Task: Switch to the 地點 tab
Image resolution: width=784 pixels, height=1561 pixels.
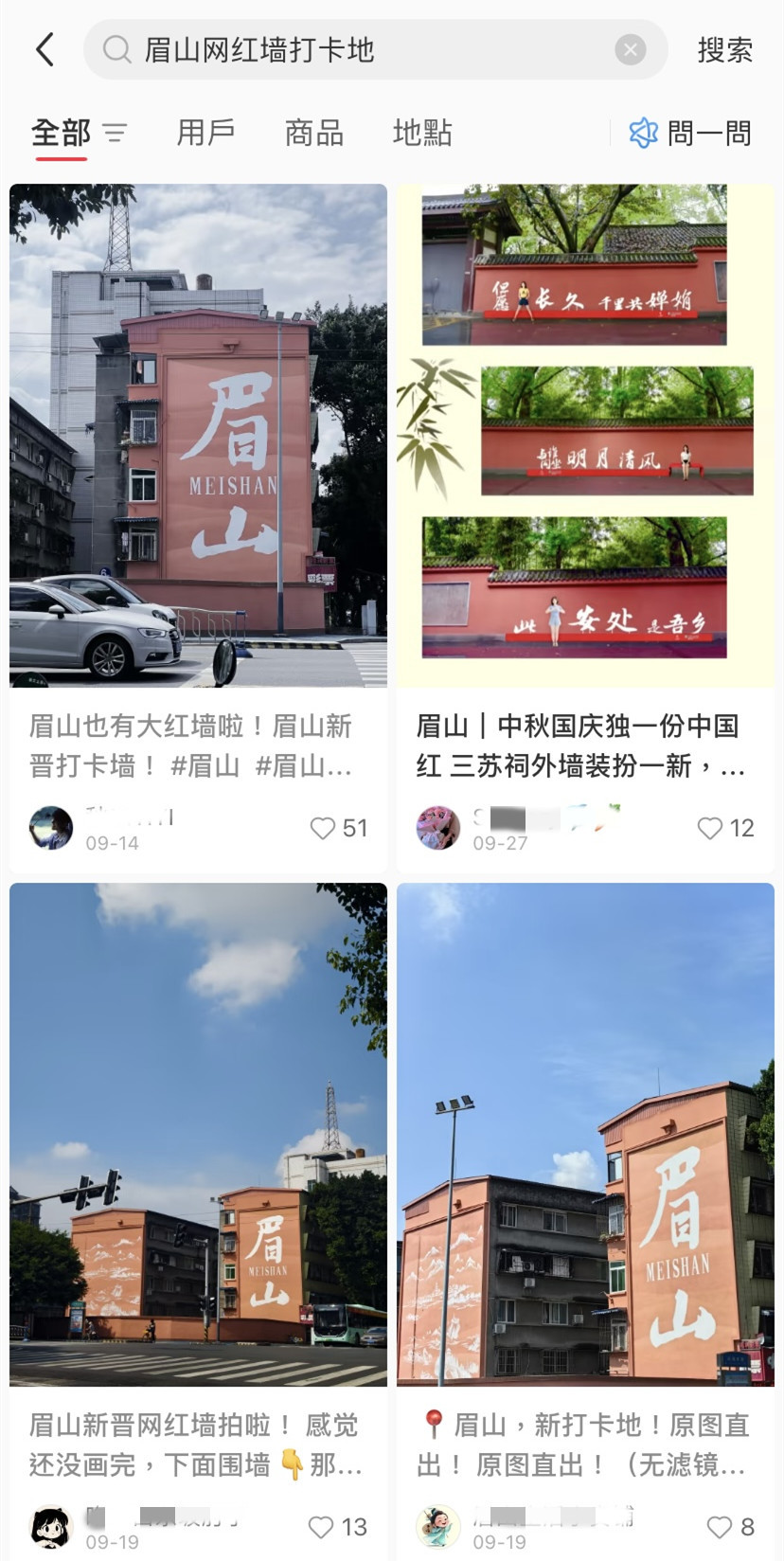Action: (422, 133)
